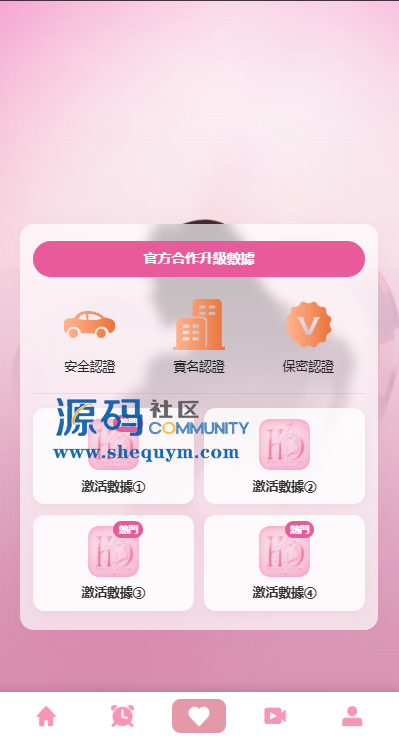Image resolution: width=399 pixels, height=739 pixels.
Task: Tap the 官方合作升級數據 button
Action: pos(199,259)
